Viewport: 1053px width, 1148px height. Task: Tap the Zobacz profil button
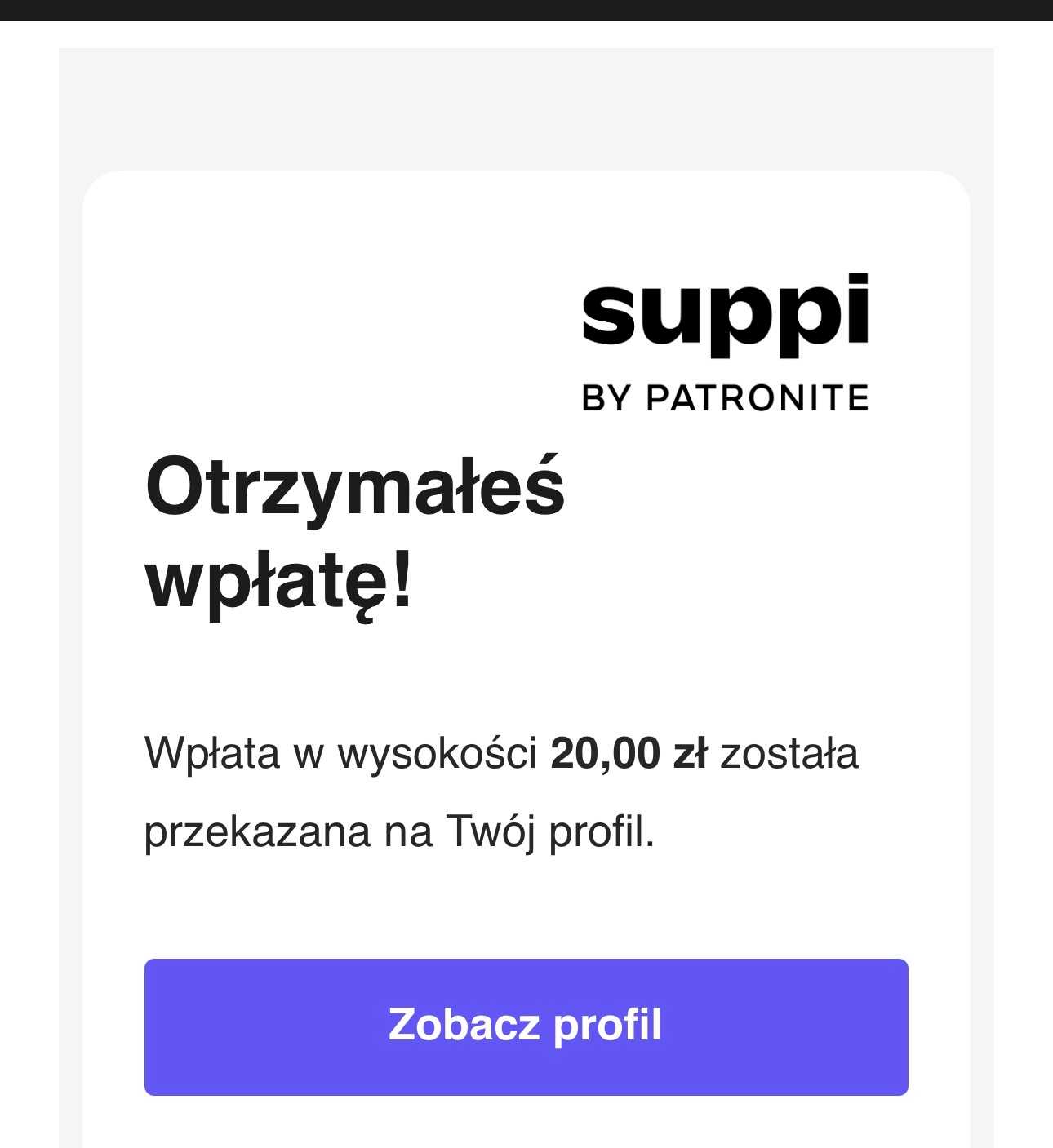pyautogui.click(x=526, y=1026)
